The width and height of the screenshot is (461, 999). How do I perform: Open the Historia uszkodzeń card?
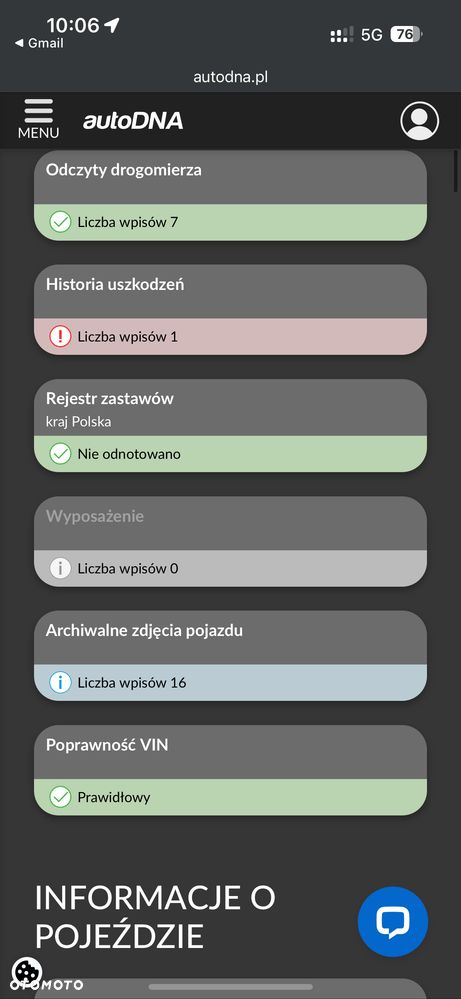click(230, 310)
